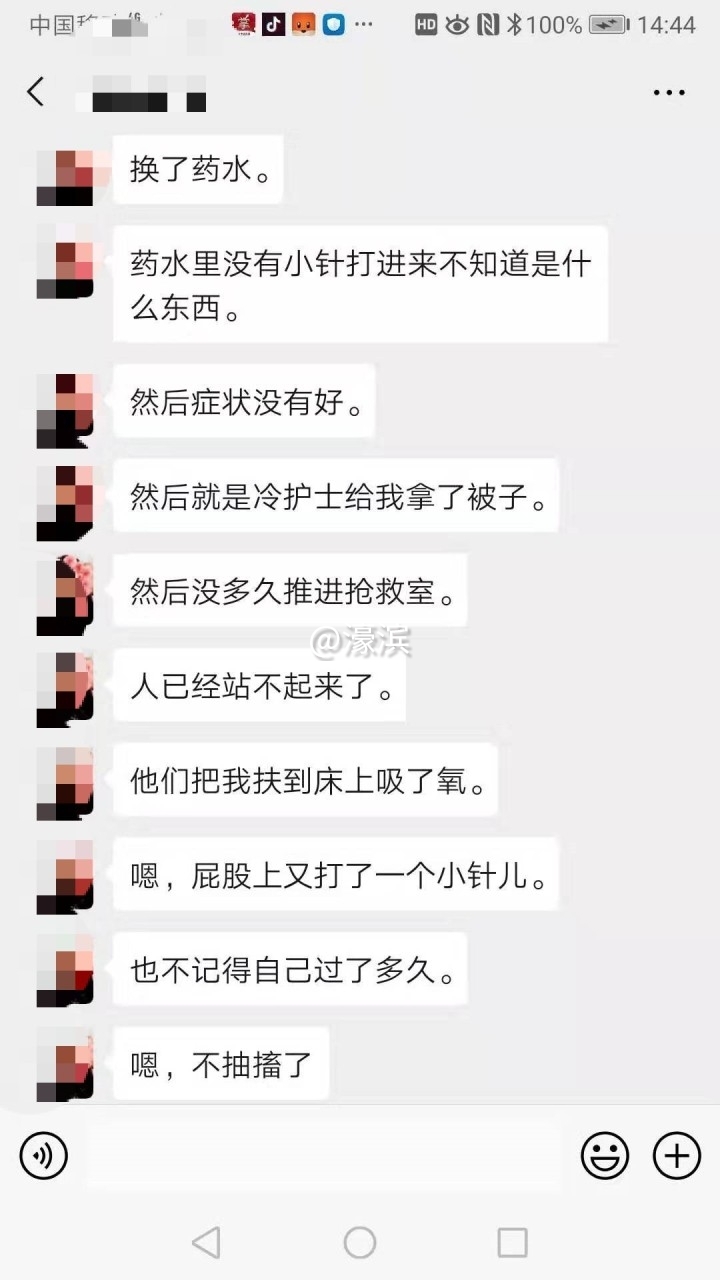Go back to the chat list
The width and height of the screenshot is (720, 1280).
pos(36,92)
